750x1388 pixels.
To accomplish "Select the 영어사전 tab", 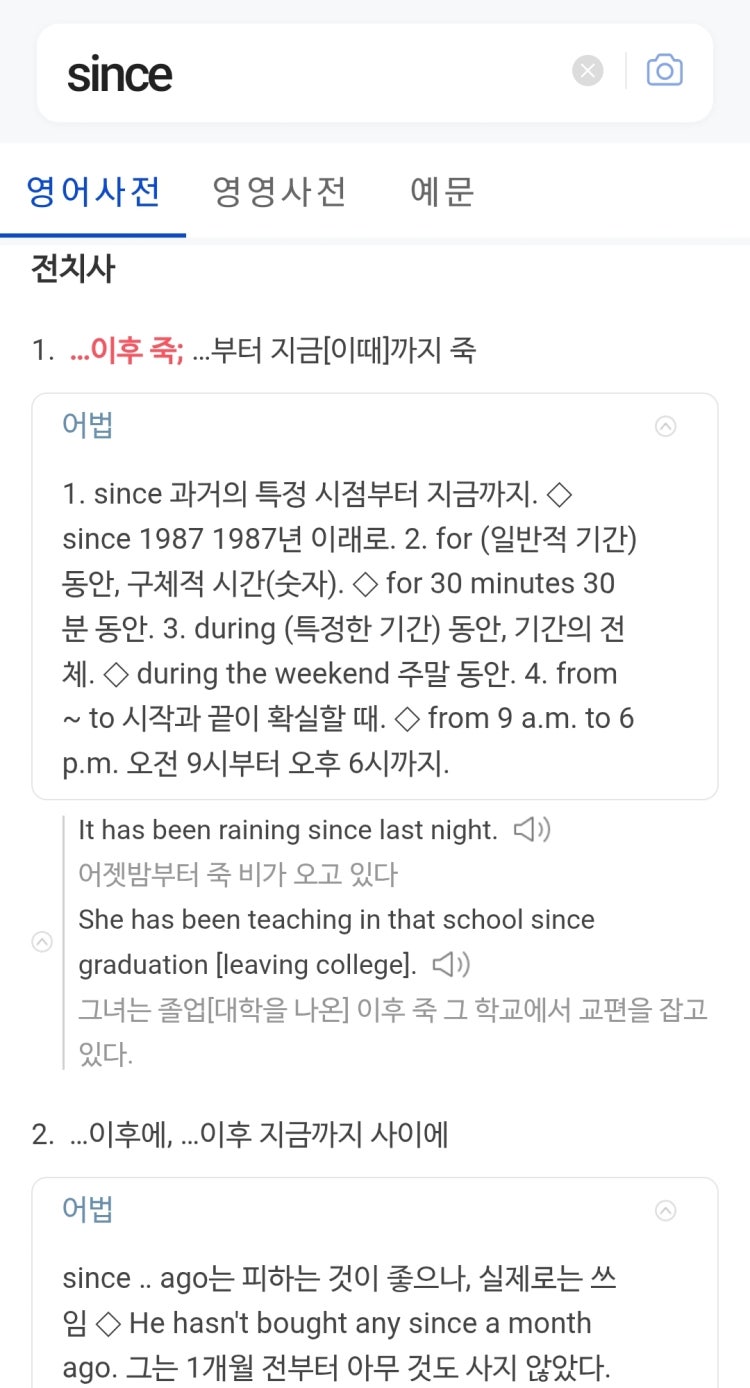I will [x=93, y=191].
